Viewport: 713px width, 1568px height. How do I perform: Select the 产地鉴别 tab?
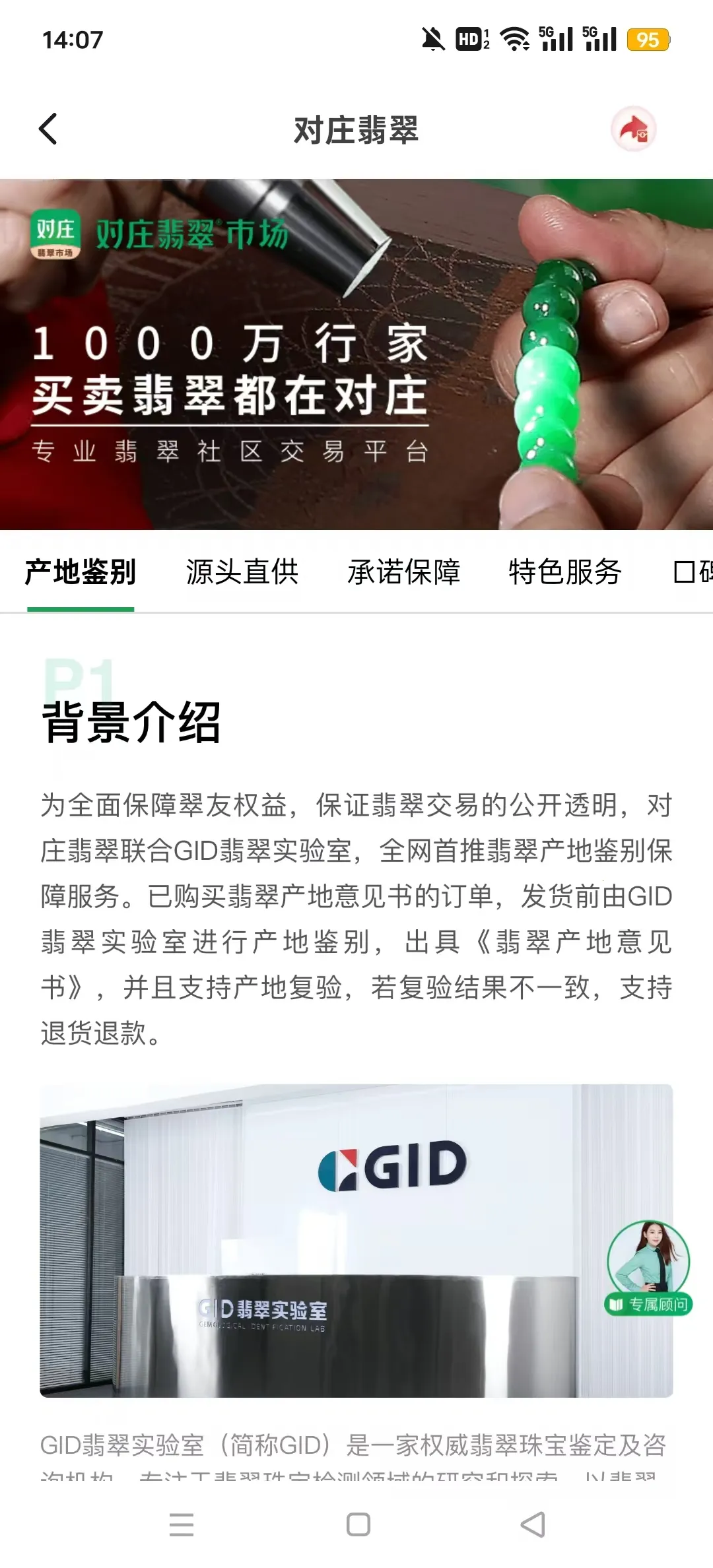[80, 572]
